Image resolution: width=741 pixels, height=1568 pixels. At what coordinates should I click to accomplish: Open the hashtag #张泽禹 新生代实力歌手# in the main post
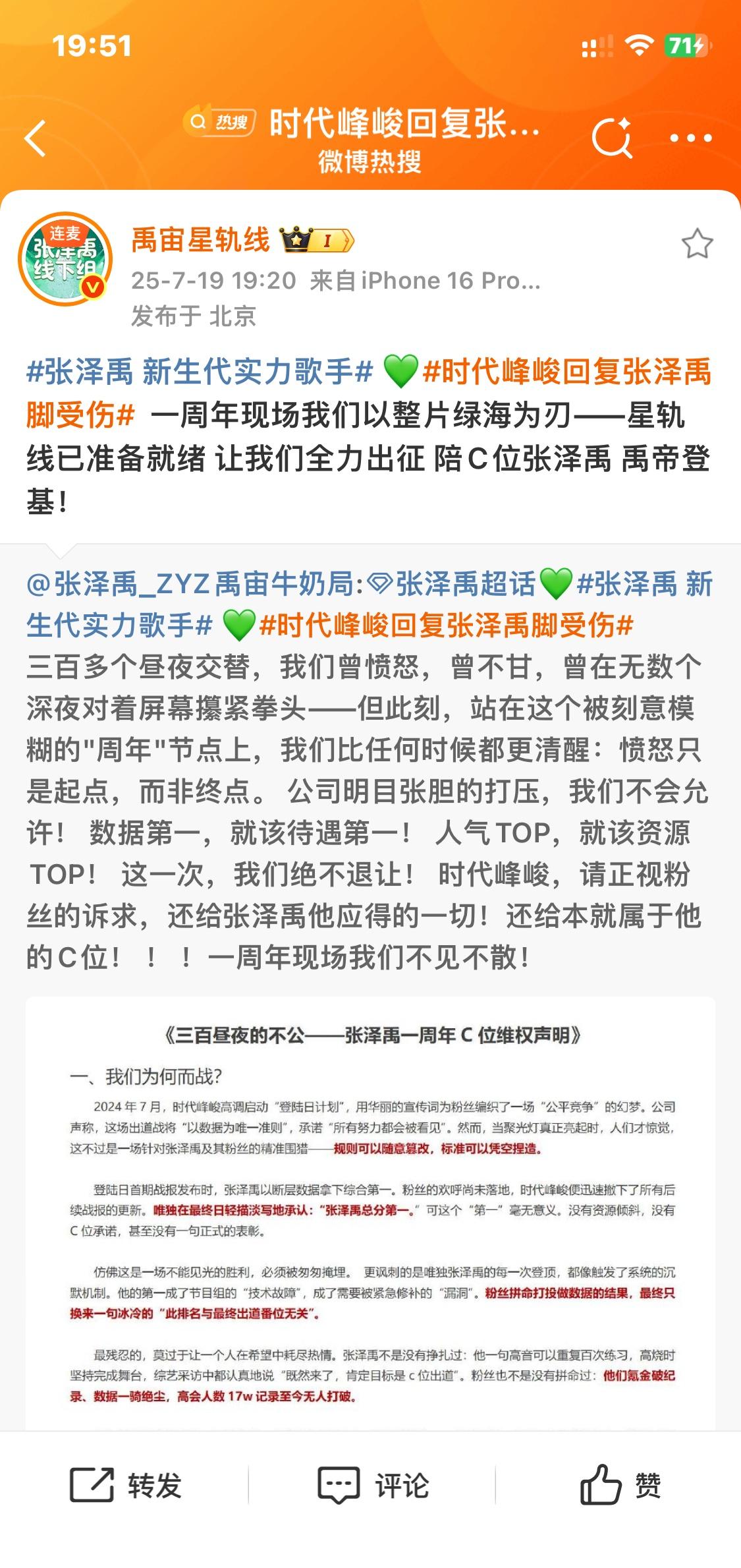click(200, 372)
